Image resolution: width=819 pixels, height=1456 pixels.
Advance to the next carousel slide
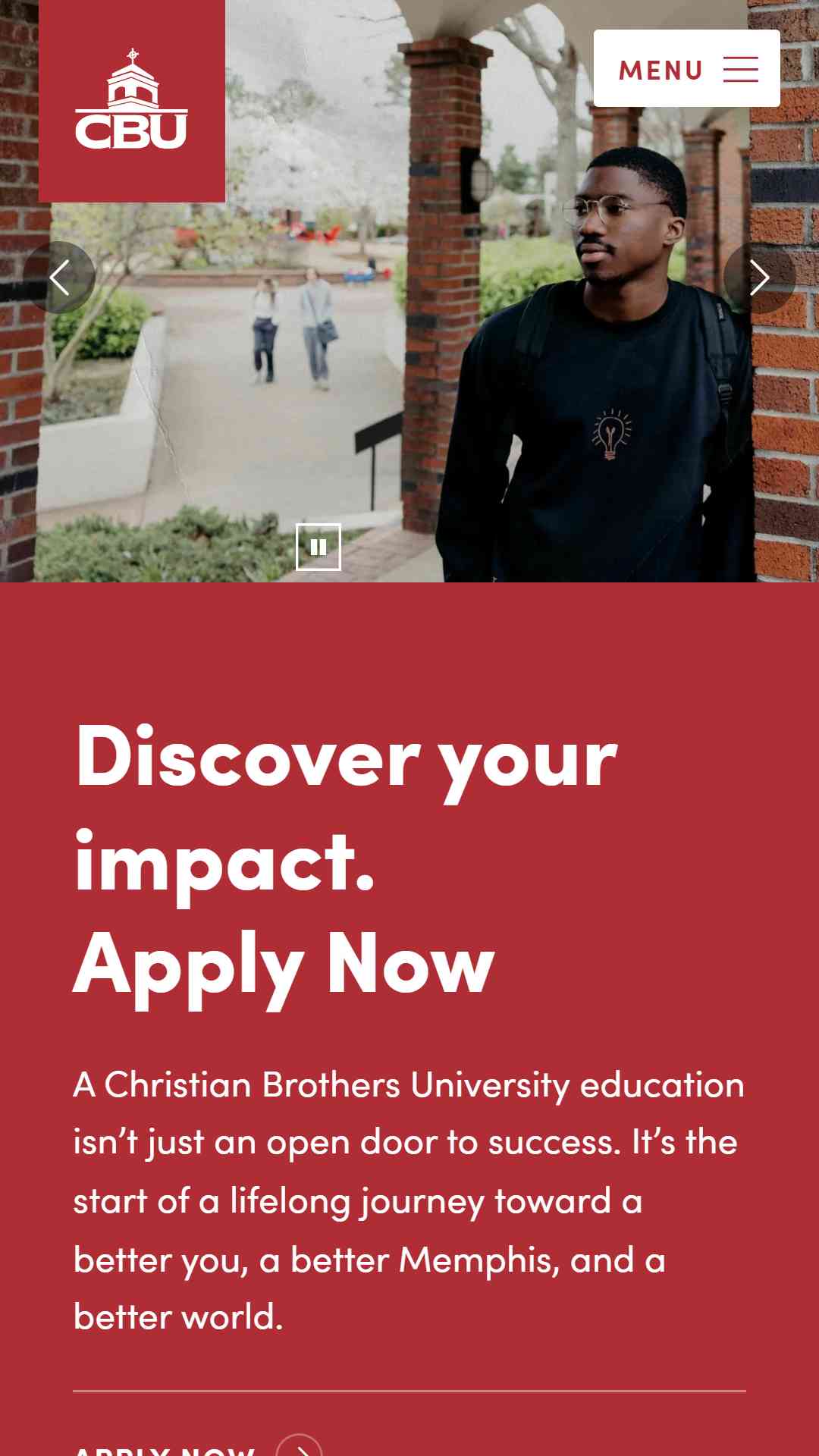pyautogui.click(x=759, y=278)
